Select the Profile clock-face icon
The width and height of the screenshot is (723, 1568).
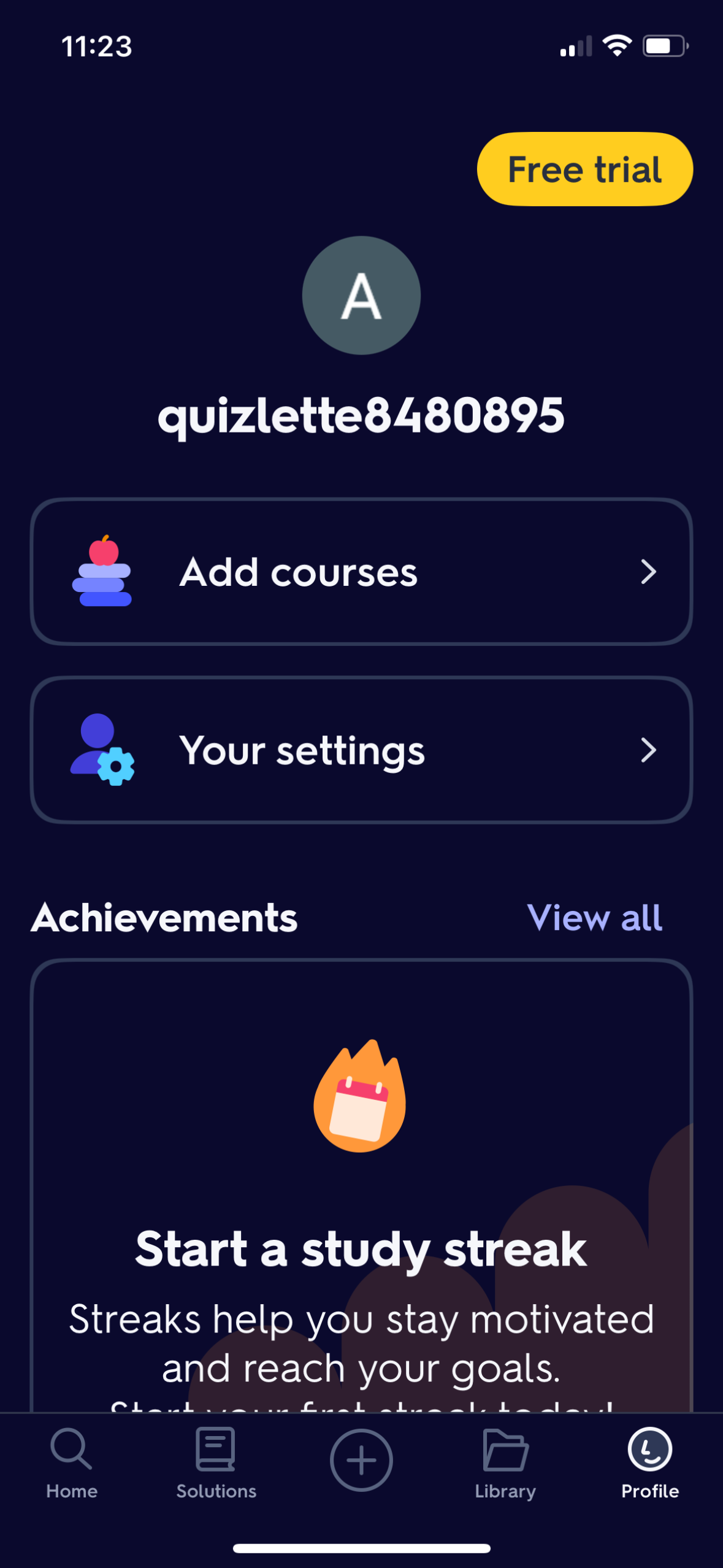649,1451
